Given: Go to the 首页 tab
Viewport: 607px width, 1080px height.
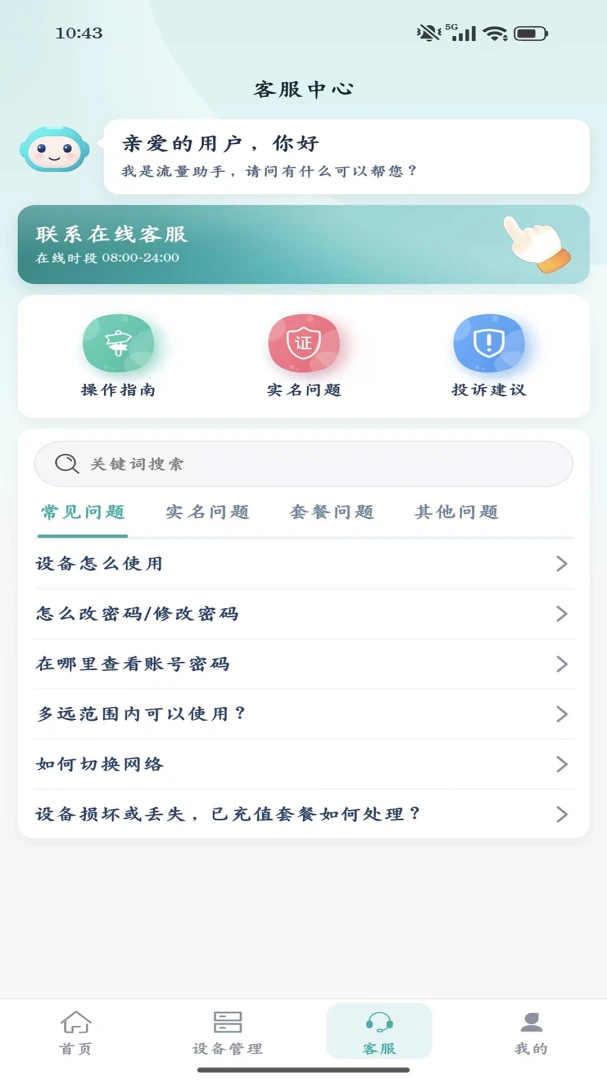Looking at the screenshot, I should point(76,1032).
